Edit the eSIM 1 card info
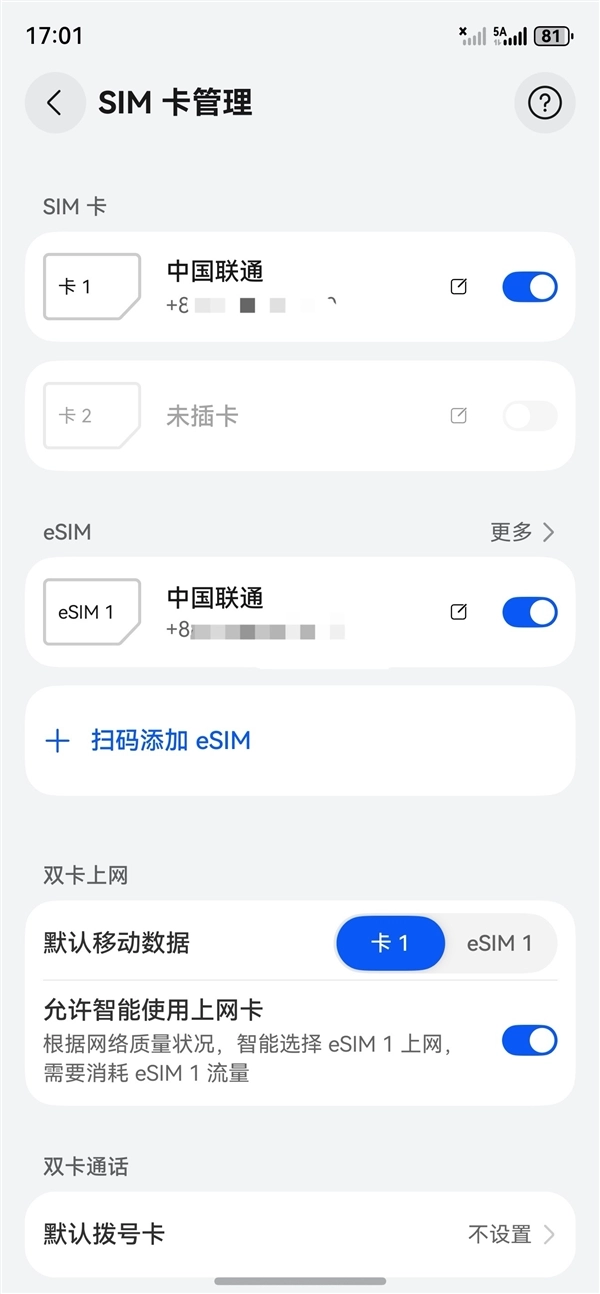600x1294 pixels. [x=459, y=612]
